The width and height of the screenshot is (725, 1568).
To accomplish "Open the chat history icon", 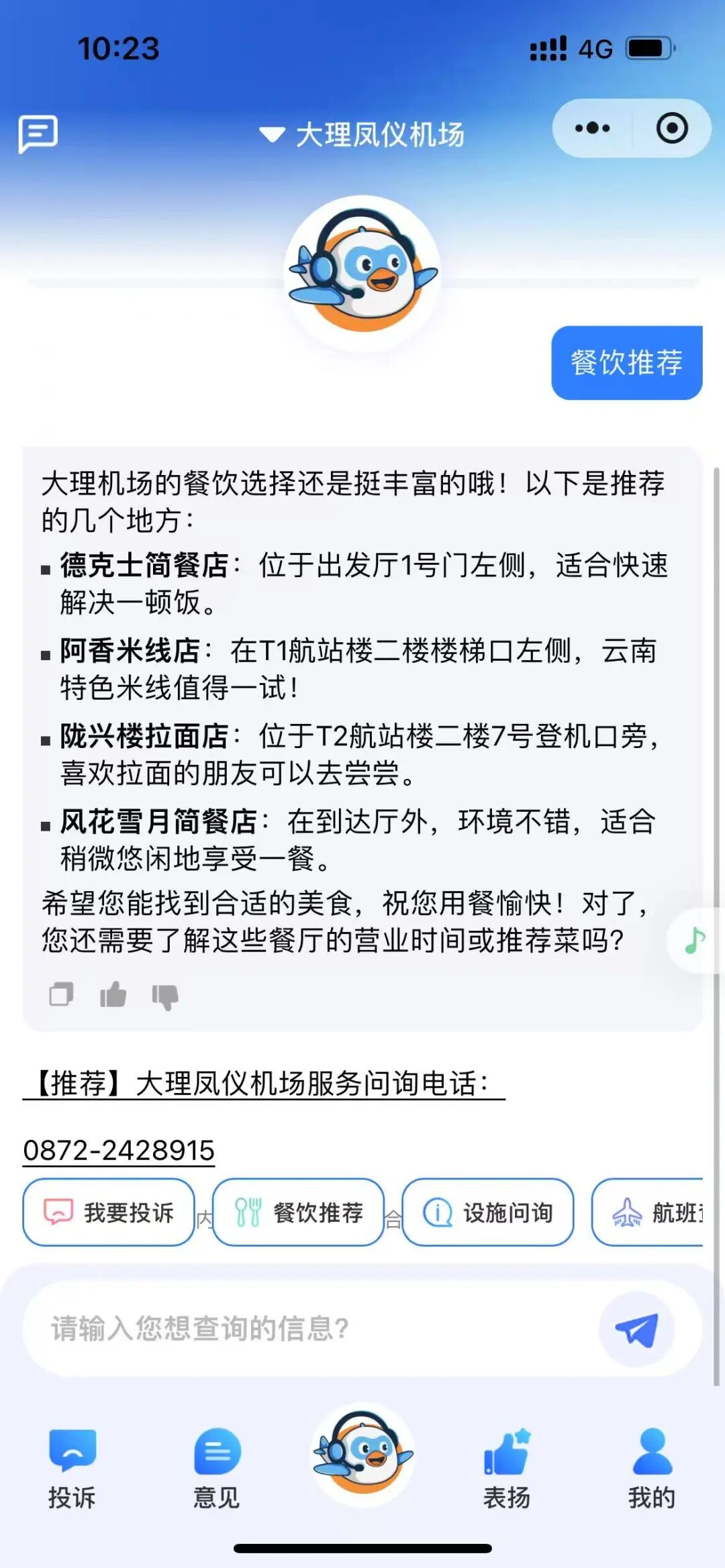I will (38, 134).
